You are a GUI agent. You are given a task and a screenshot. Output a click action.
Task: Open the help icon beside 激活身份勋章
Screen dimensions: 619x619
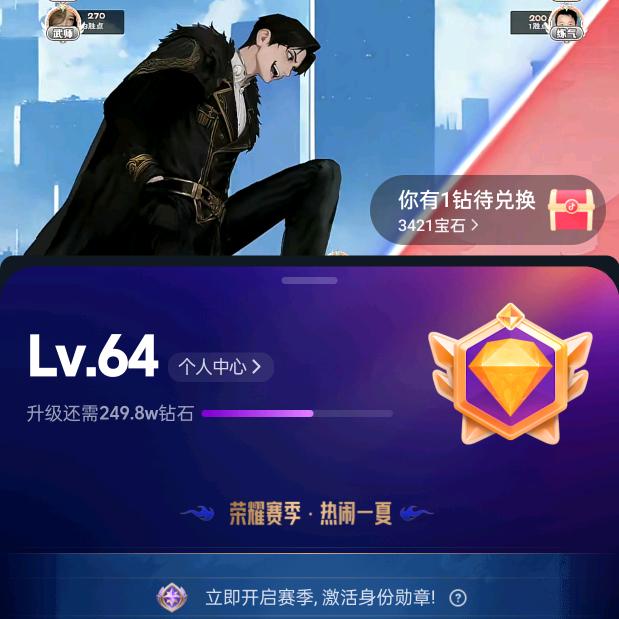point(458,598)
